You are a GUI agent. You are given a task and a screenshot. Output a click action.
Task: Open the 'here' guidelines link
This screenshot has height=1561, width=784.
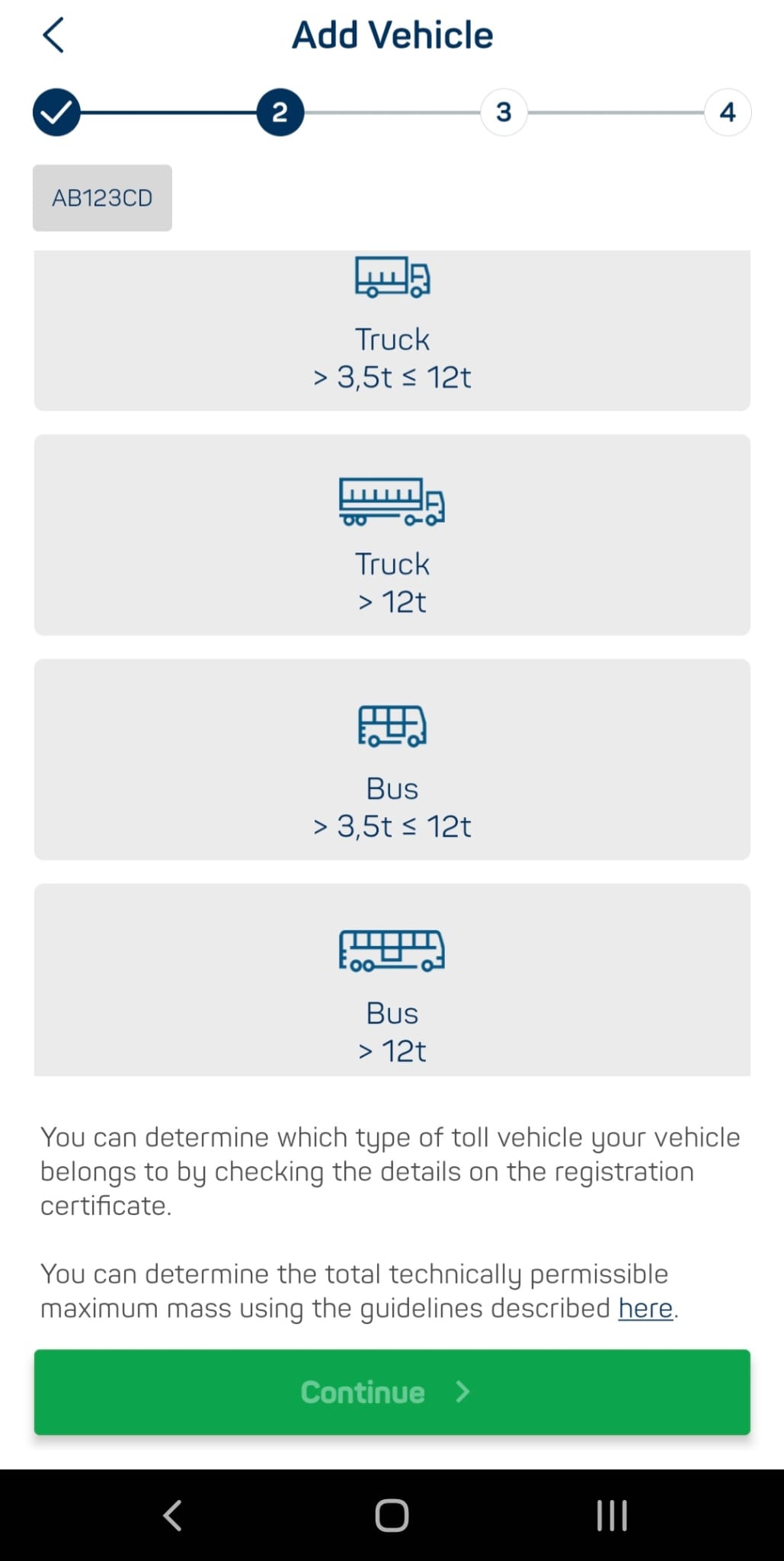click(645, 1308)
